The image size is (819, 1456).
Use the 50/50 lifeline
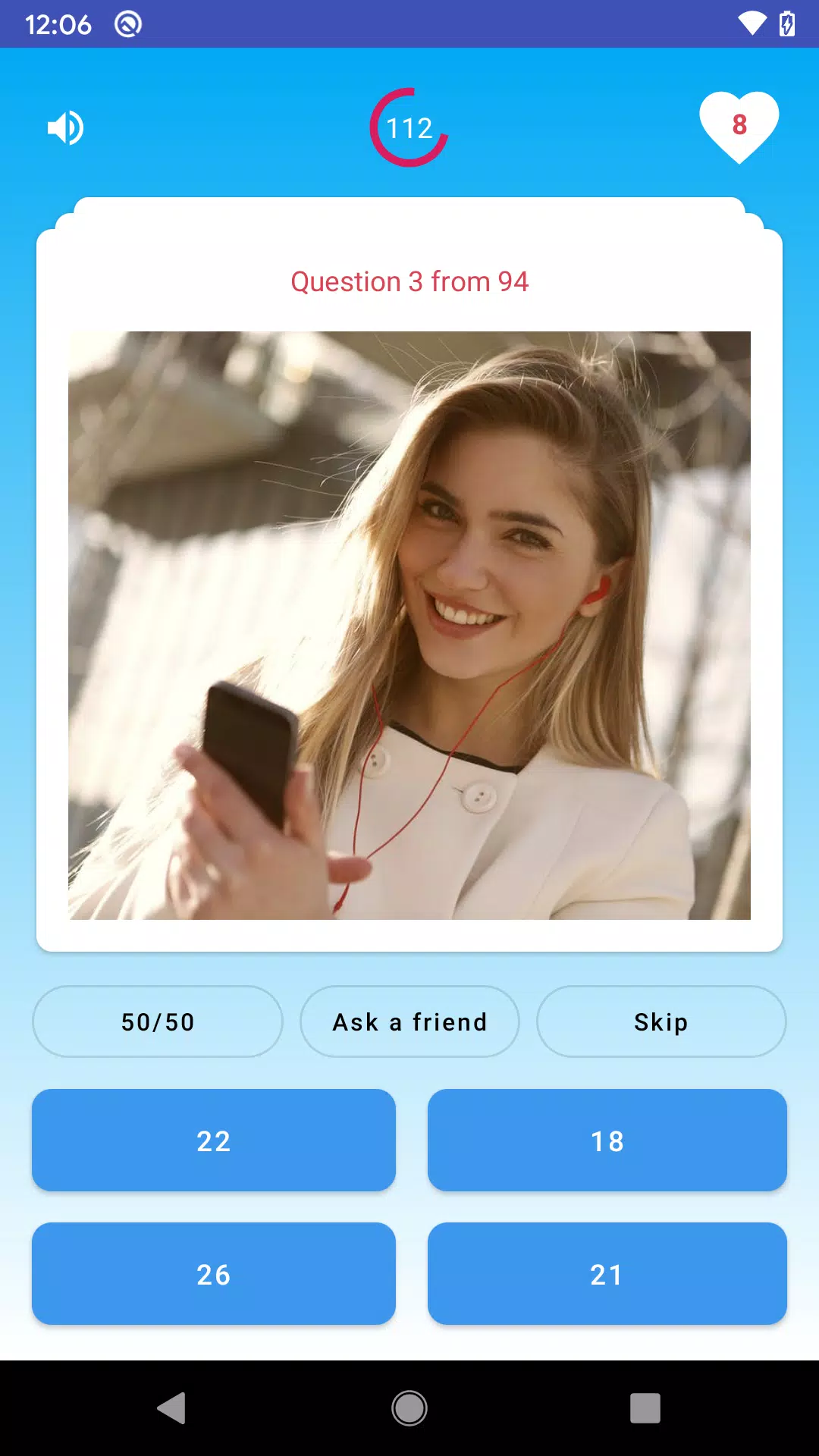(158, 1021)
